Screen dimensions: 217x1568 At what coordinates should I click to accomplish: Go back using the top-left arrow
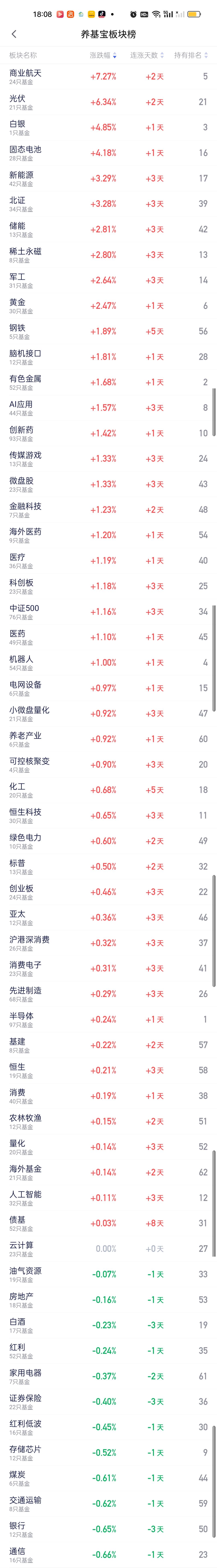[x=14, y=34]
